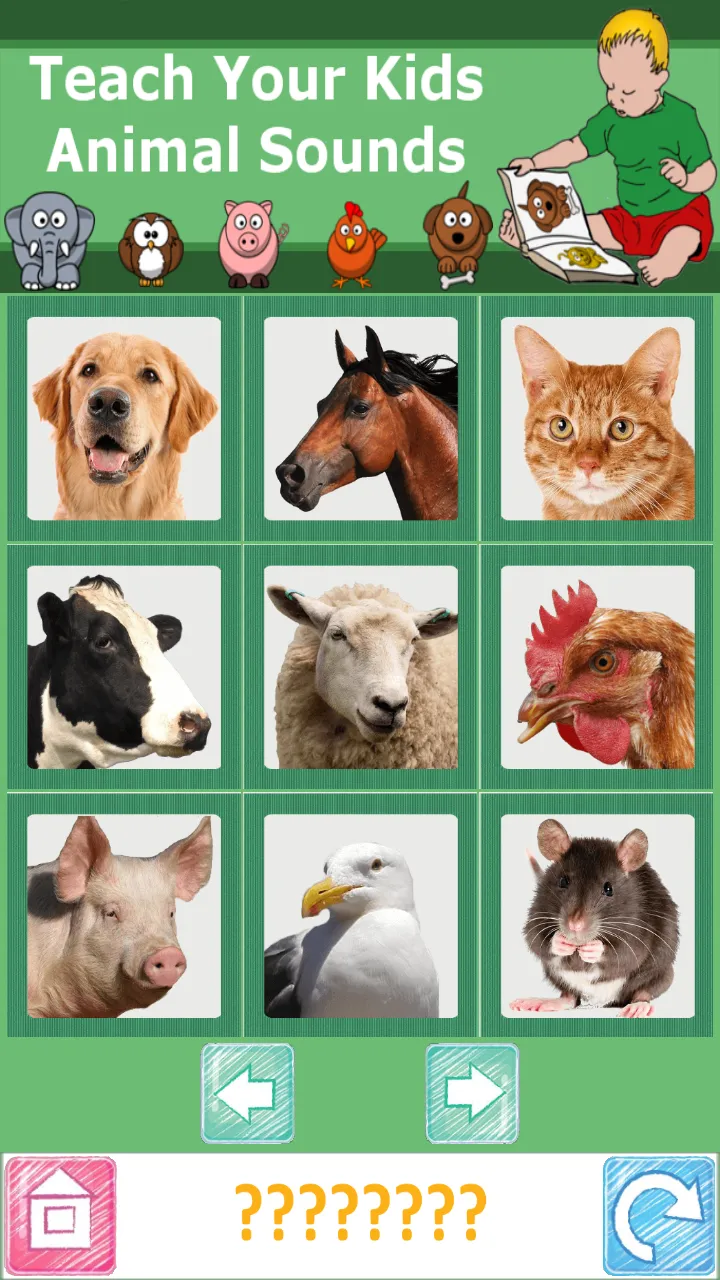Select the brown horse tile
The height and width of the screenshot is (1280, 720).
click(361, 418)
